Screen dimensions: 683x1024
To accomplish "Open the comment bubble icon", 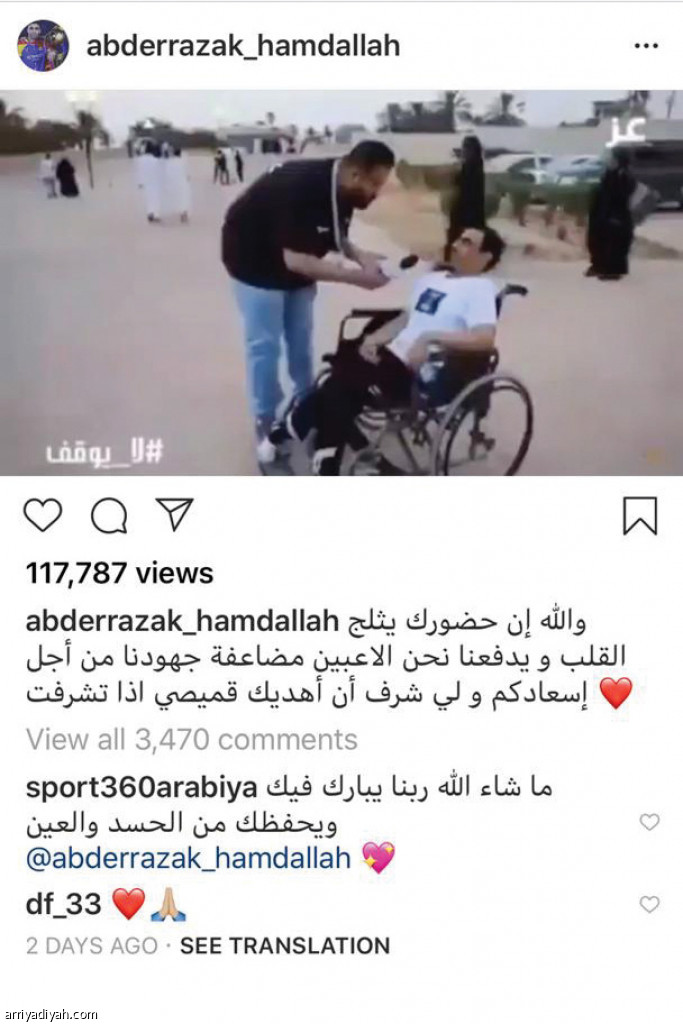I will [x=109, y=516].
